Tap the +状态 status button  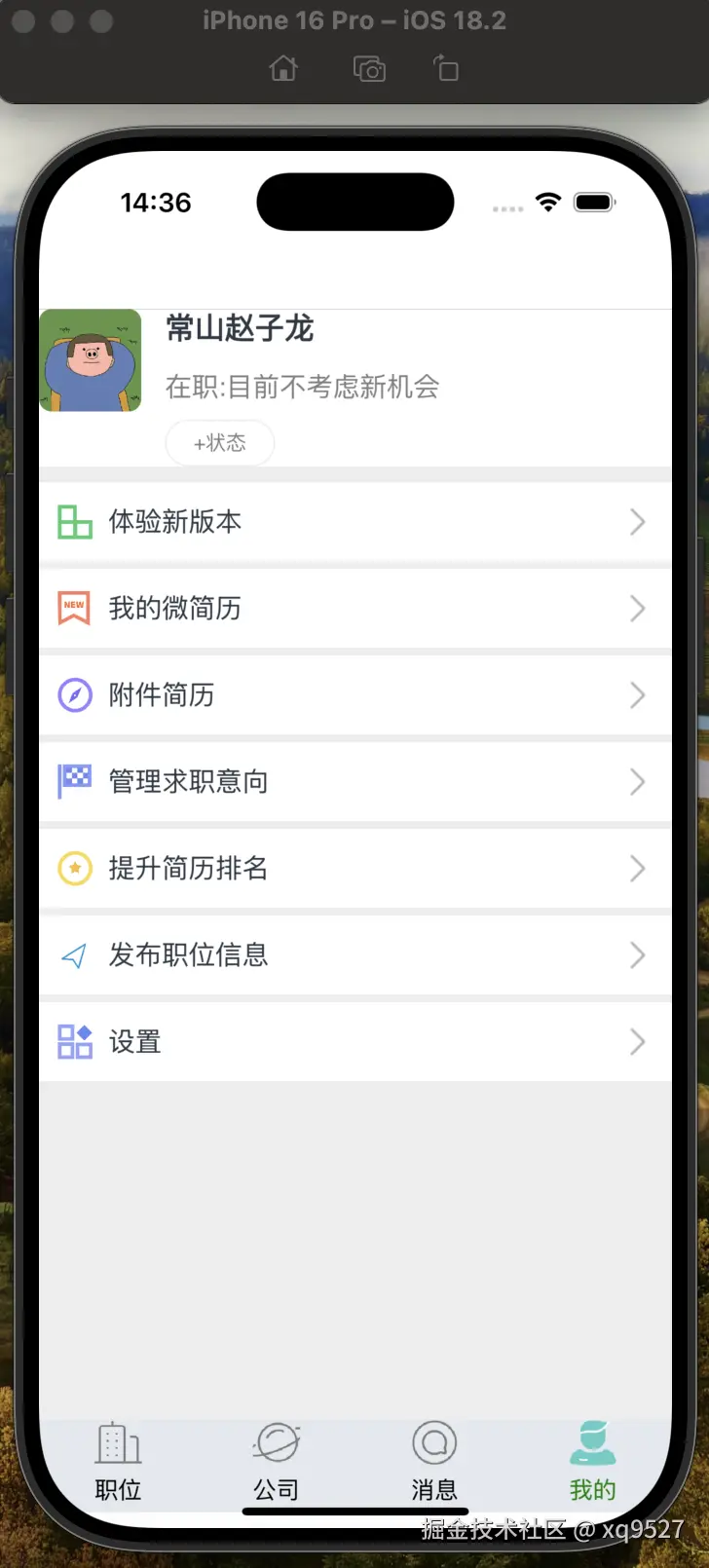(219, 443)
